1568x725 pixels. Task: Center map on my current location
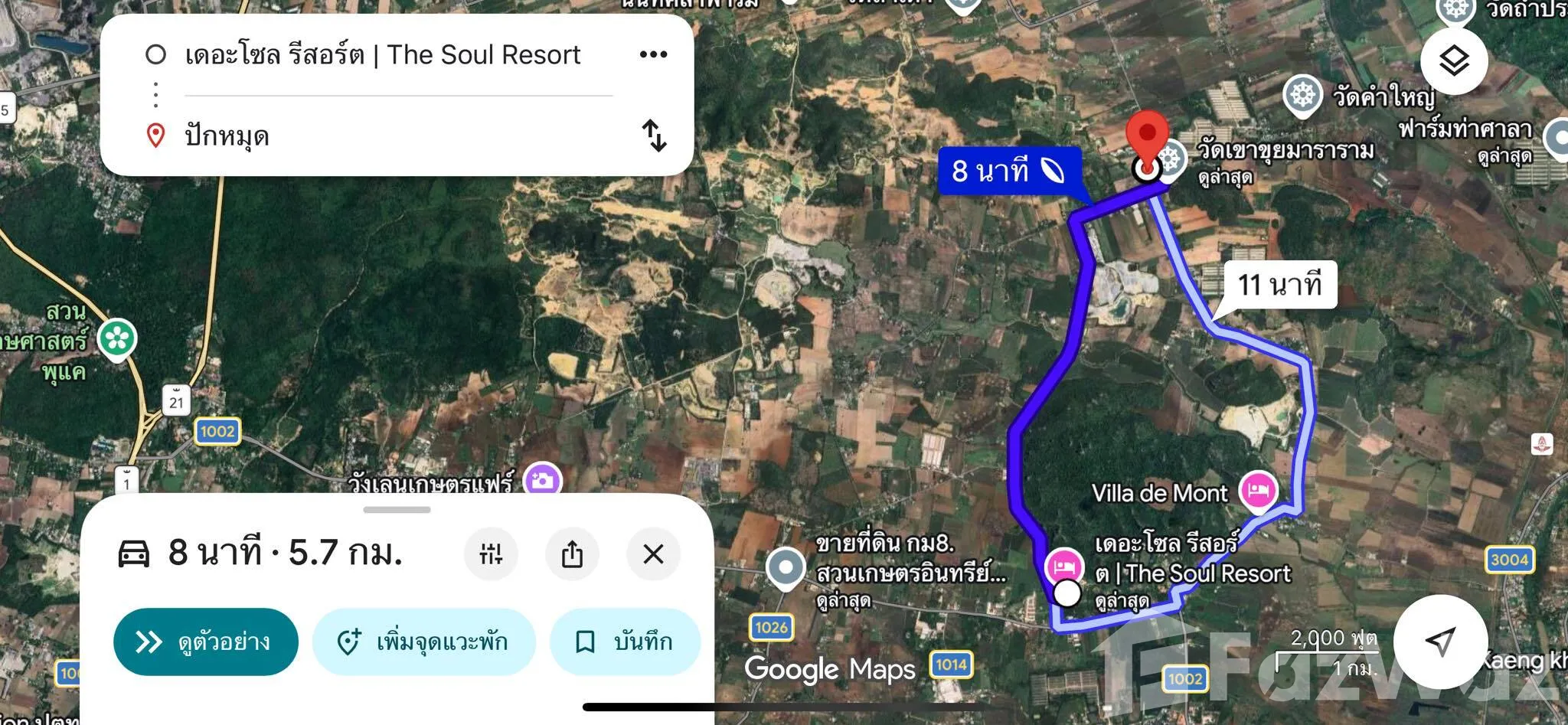(x=1440, y=642)
